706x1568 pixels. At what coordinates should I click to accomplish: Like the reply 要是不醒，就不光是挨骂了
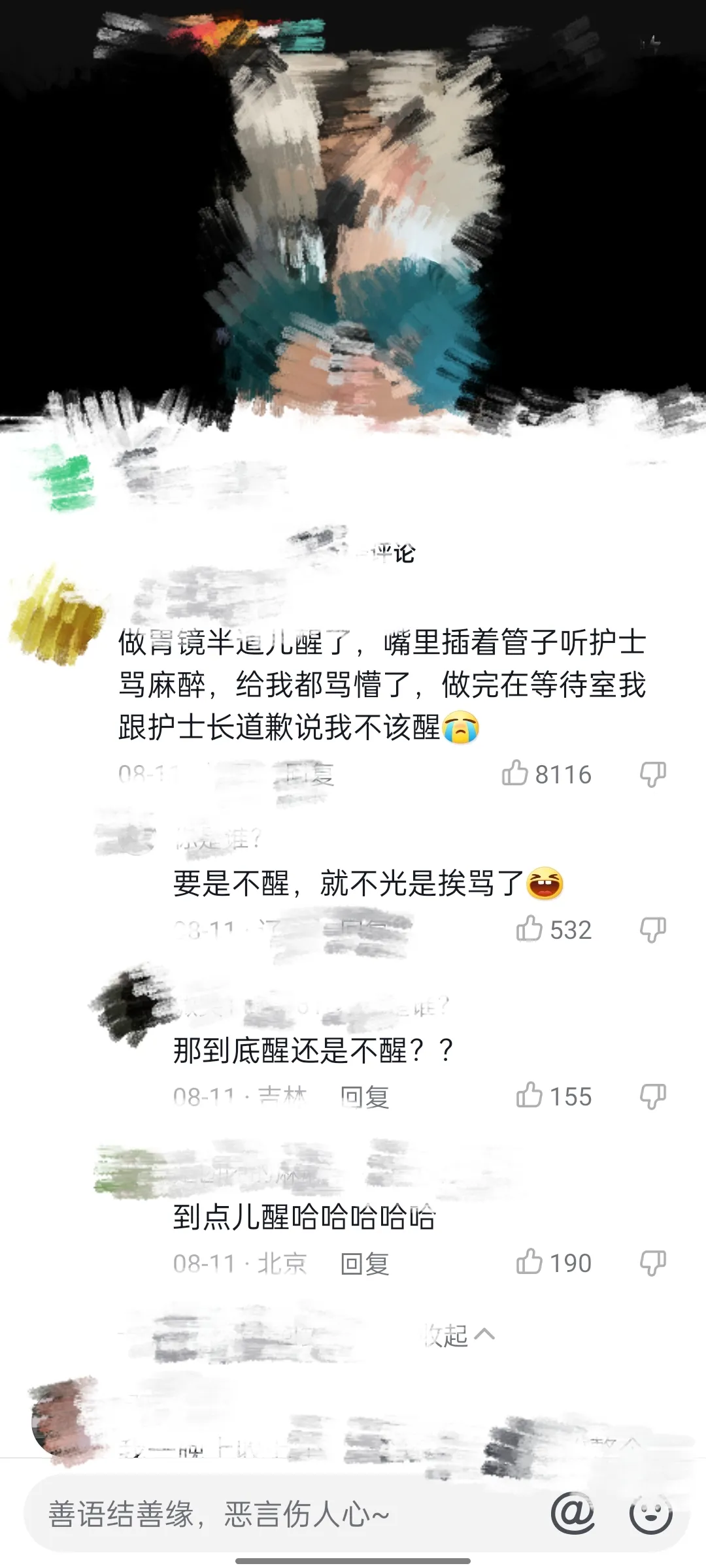tap(529, 929)
